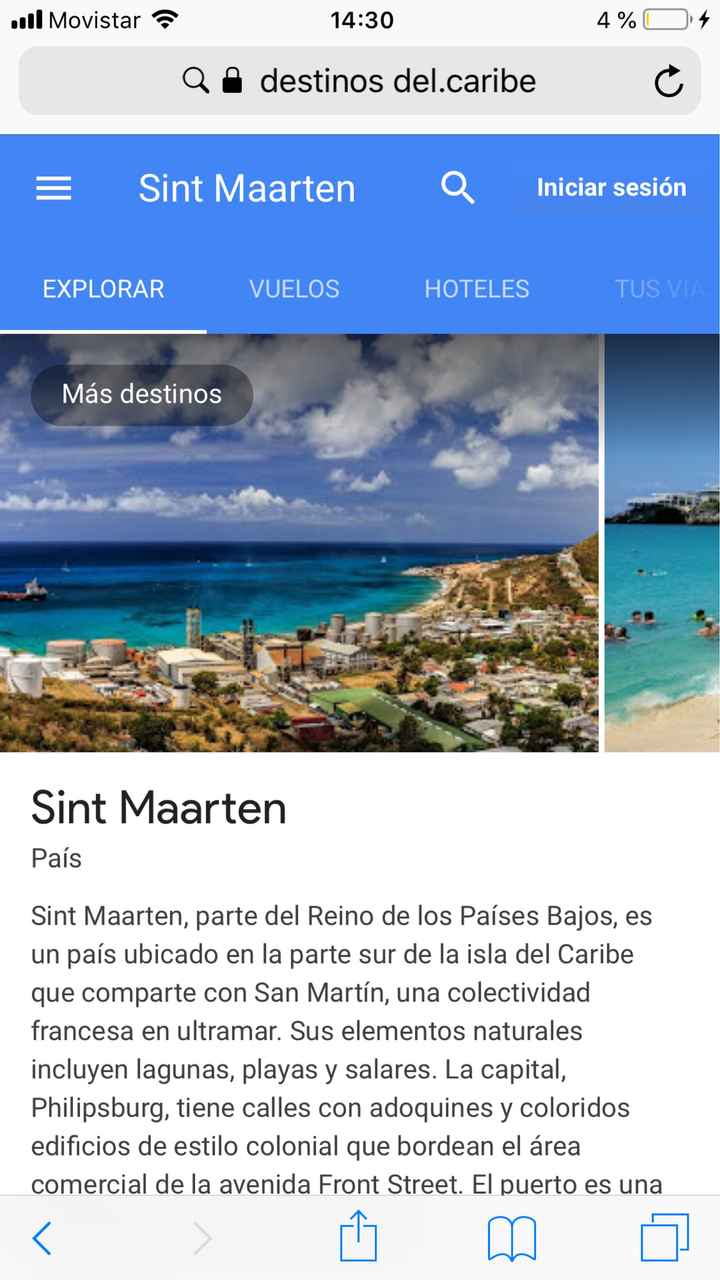The height and width of the screenshot is (1280, 720).
Task: Show open Safari tabs
Action: pos(664,1238)
